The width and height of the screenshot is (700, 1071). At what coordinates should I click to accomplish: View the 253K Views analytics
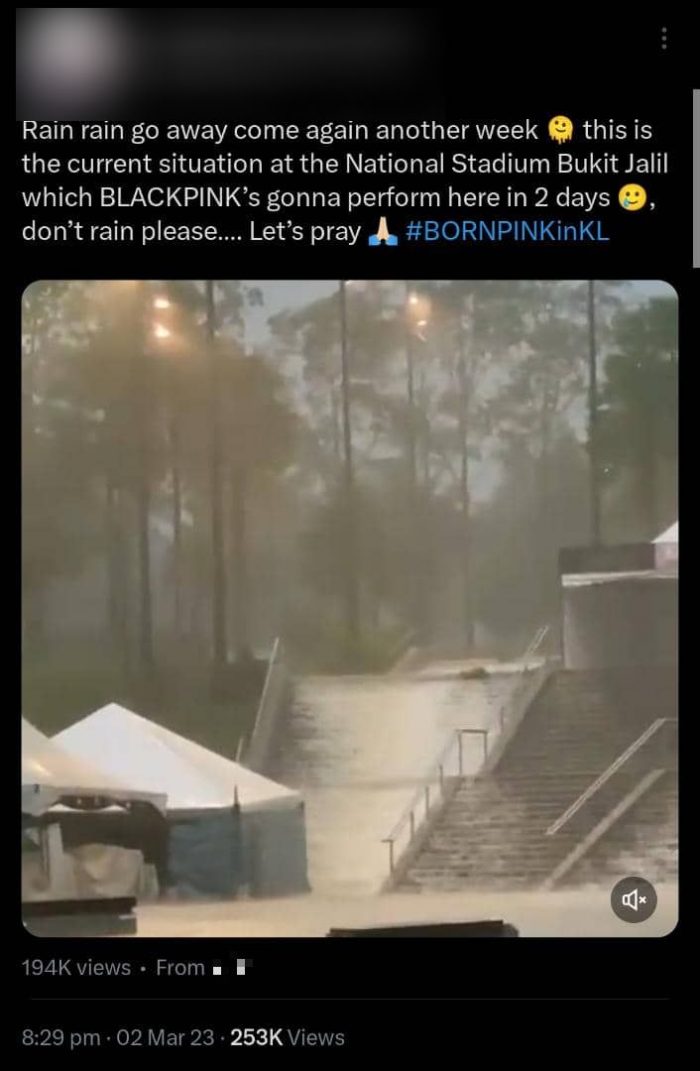[288, 1037]
